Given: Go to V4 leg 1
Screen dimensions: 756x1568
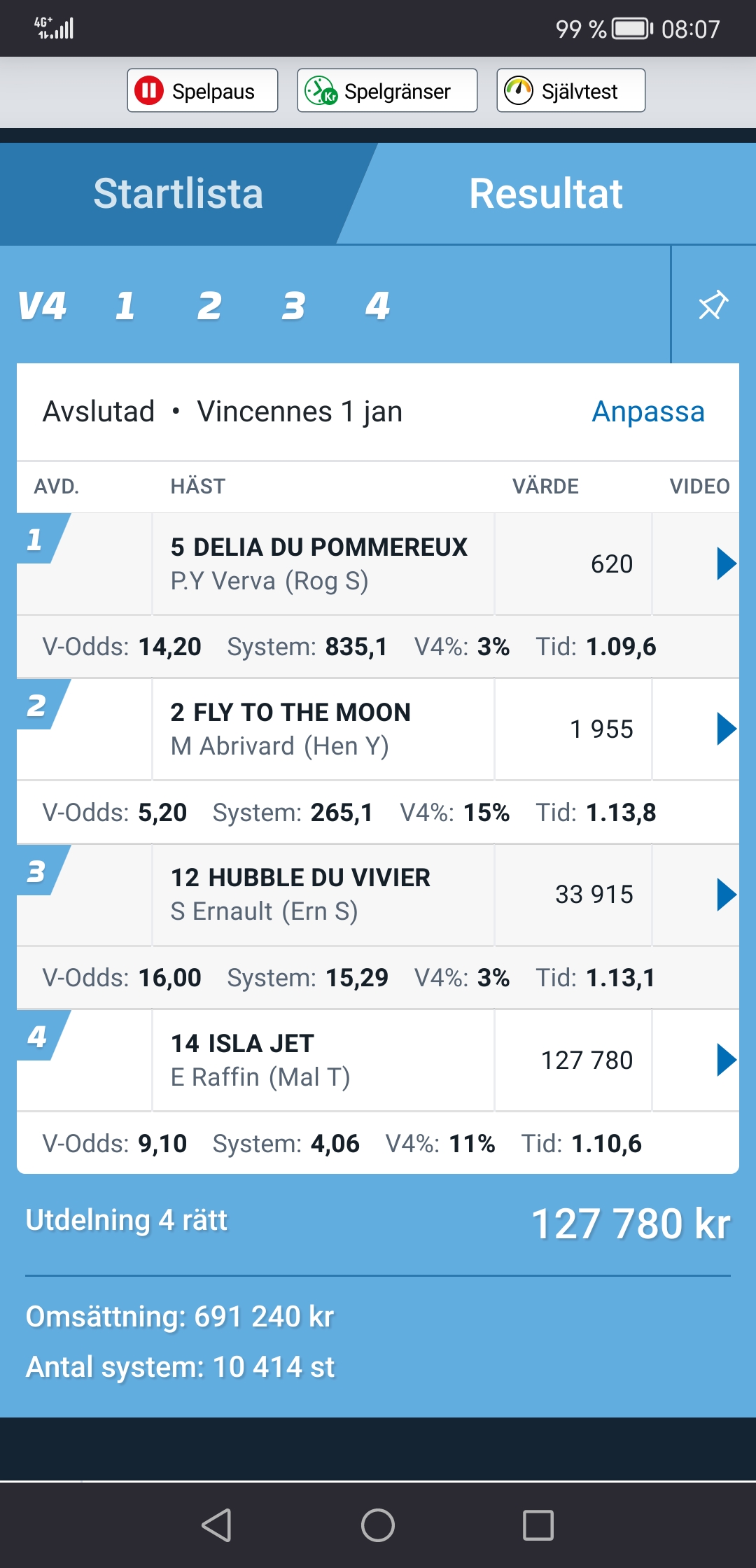Looking at the screenshot, I should (125, 306).
